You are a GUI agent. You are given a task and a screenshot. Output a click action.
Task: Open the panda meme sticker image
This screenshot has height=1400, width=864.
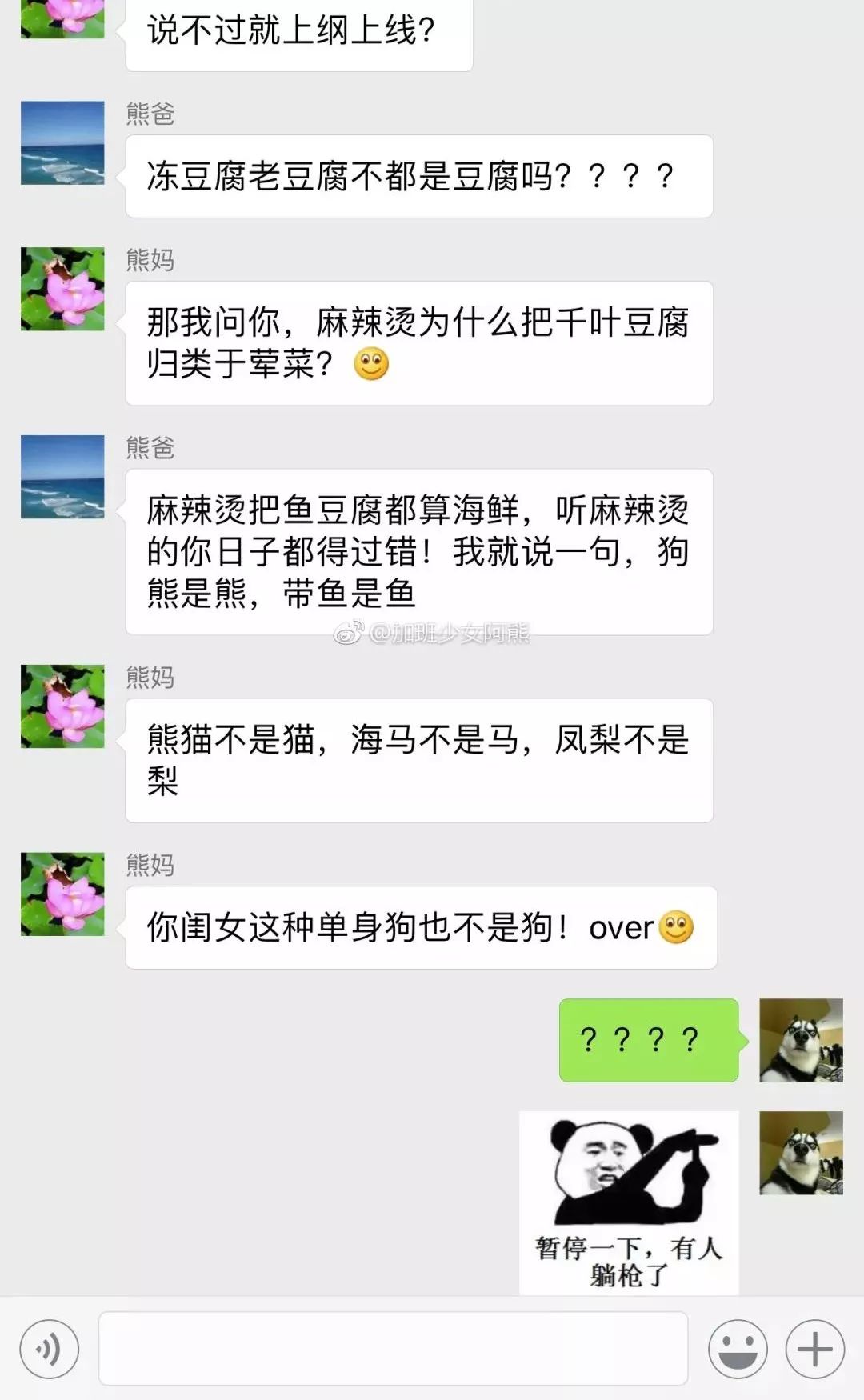click(629, 1202)
